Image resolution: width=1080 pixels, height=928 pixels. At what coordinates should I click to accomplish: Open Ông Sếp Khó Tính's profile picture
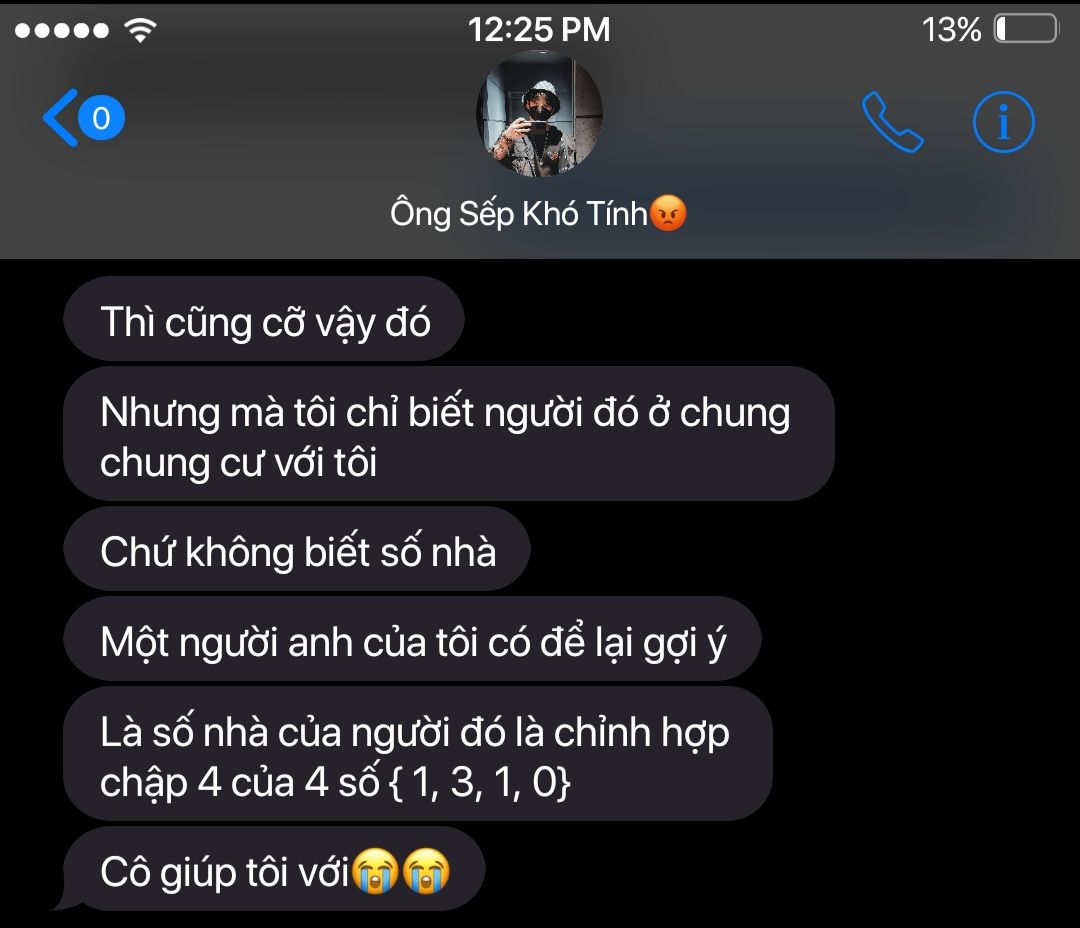(539, 113)
